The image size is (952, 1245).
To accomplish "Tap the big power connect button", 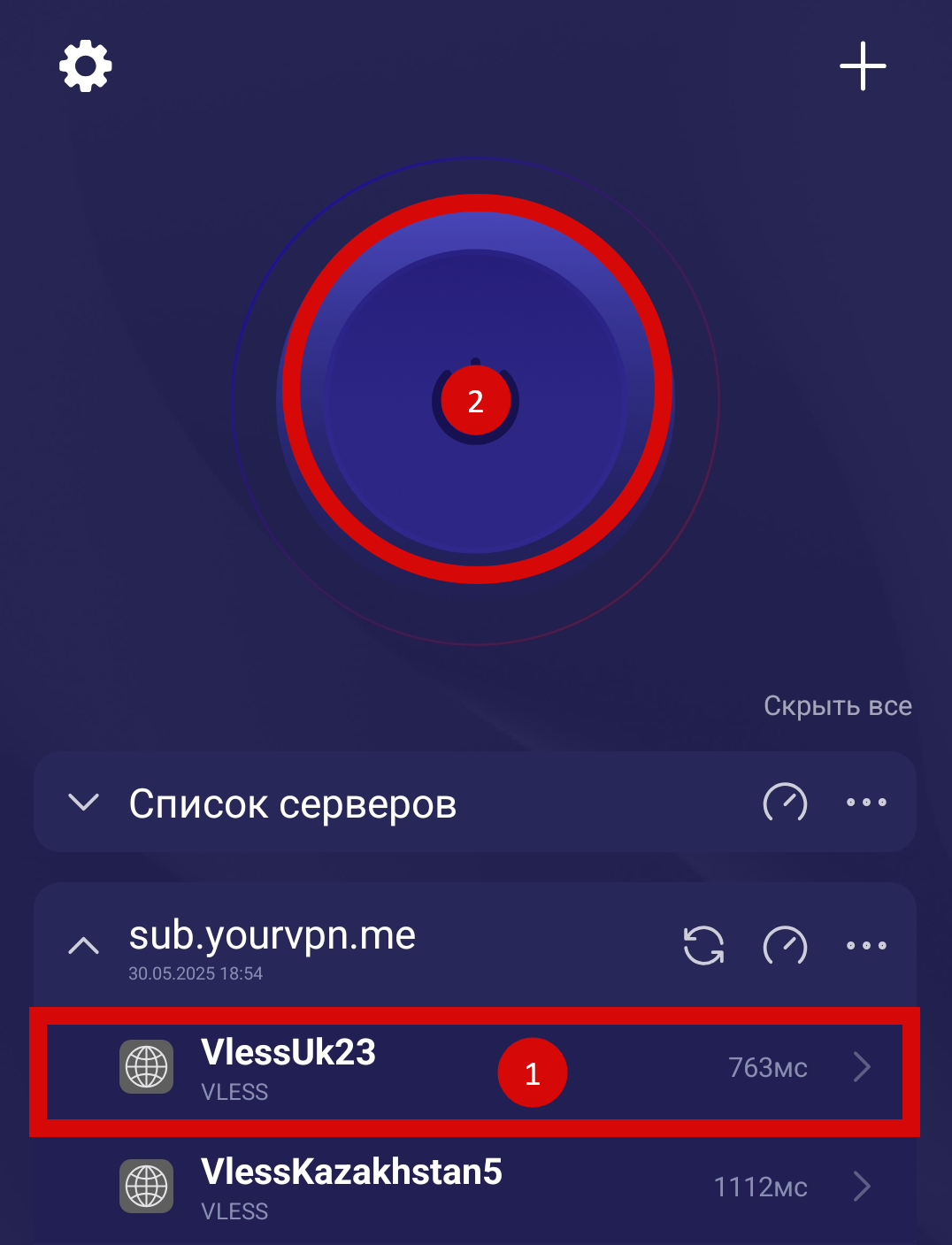I will coord(476,400).
